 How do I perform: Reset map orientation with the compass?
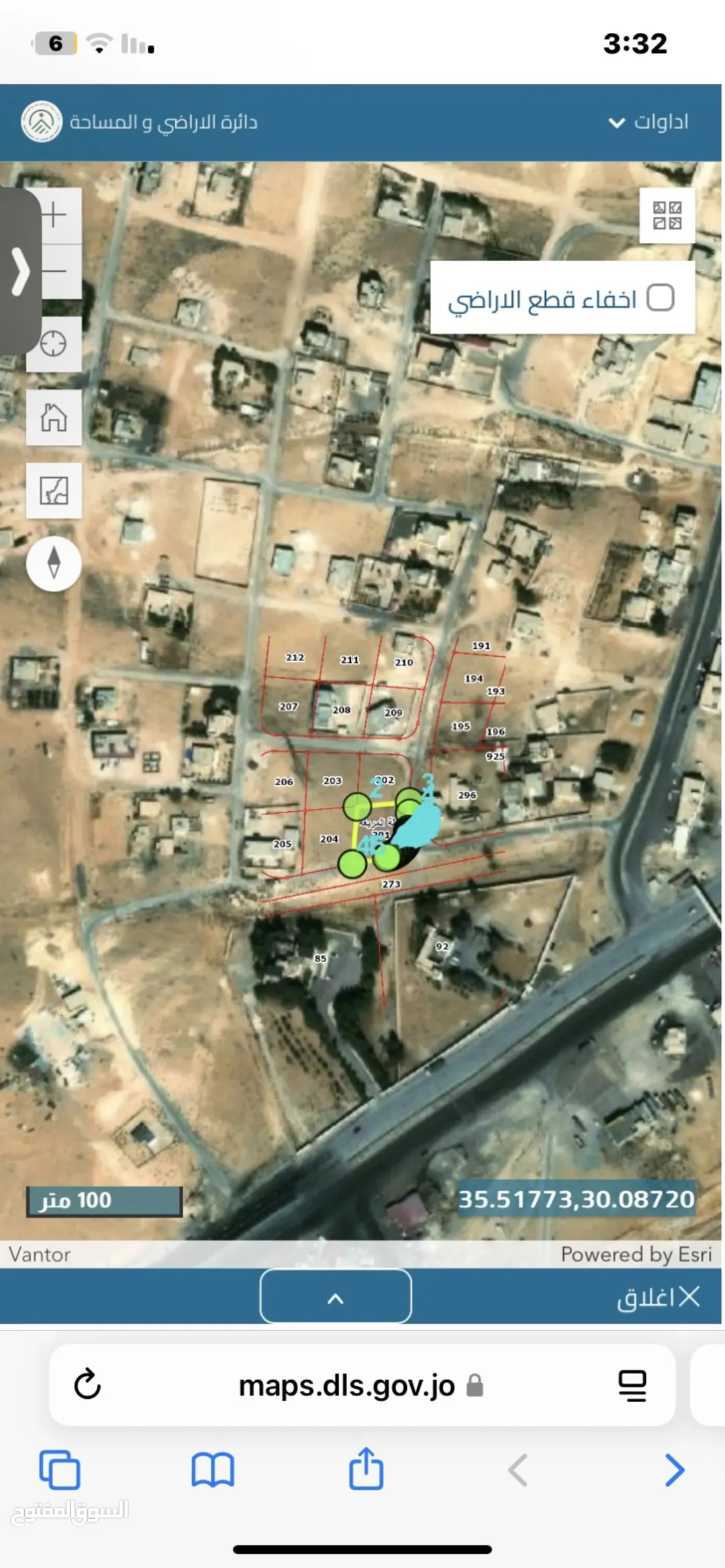click(54, 564)
